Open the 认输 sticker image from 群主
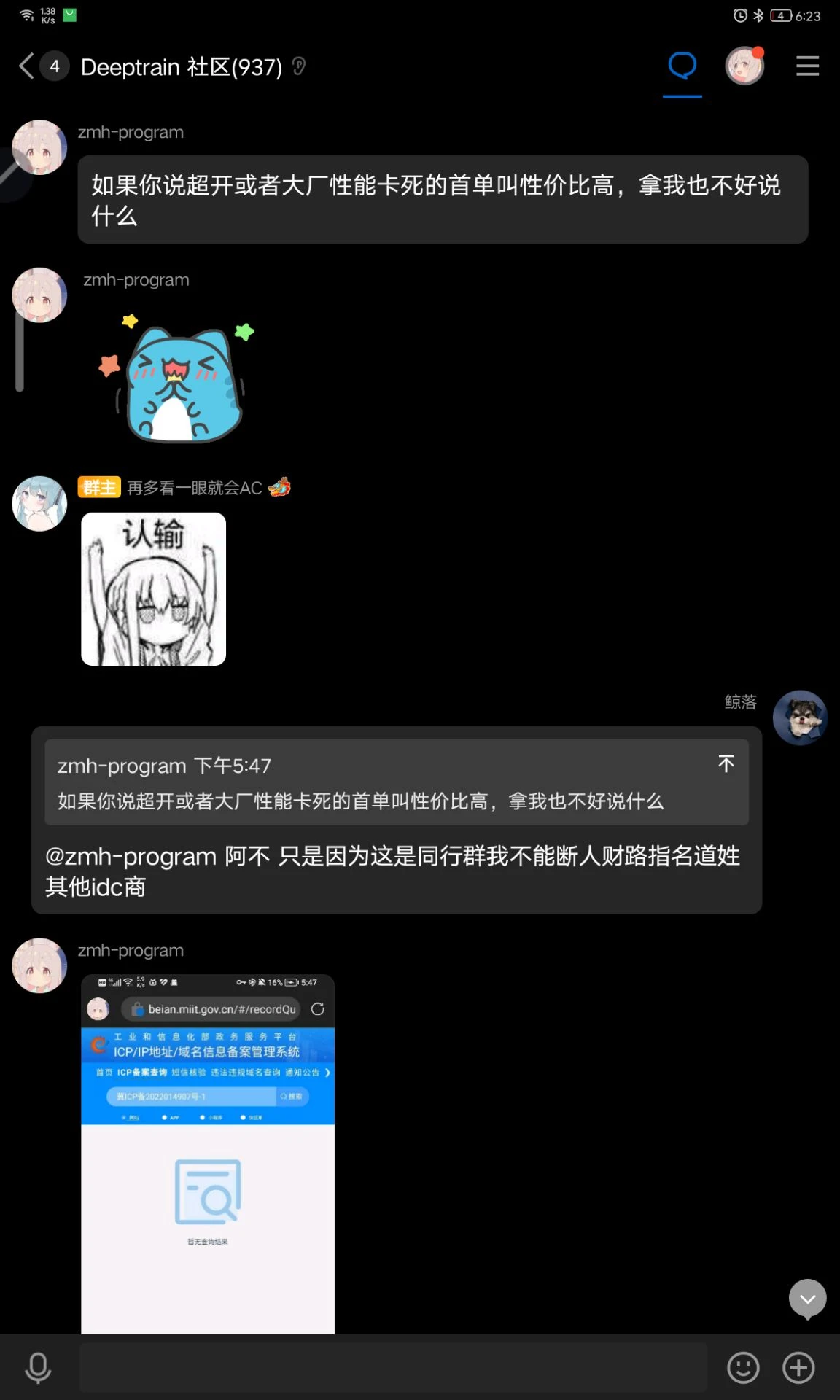This screenshot has width=840, height=1400. [153, 588]
